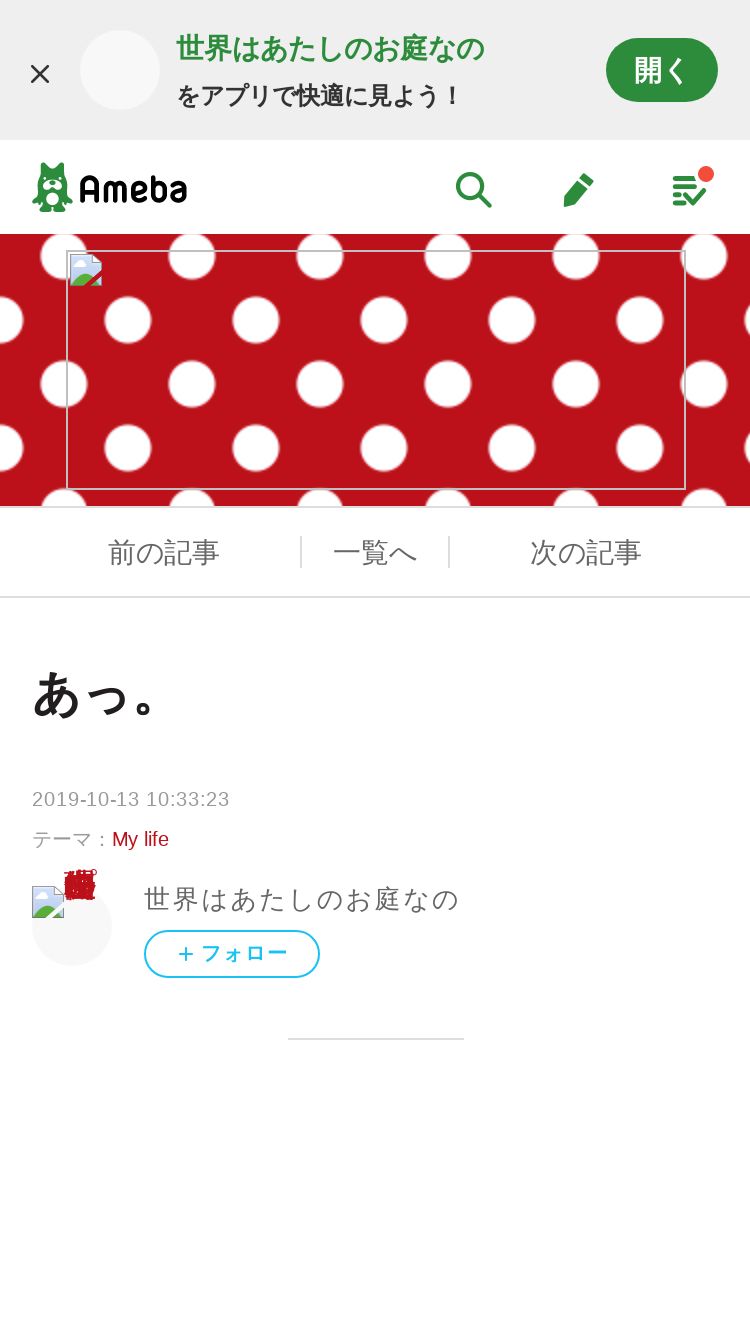Open the Ameba home logo

pyautogui.click(x=110, y=187)
